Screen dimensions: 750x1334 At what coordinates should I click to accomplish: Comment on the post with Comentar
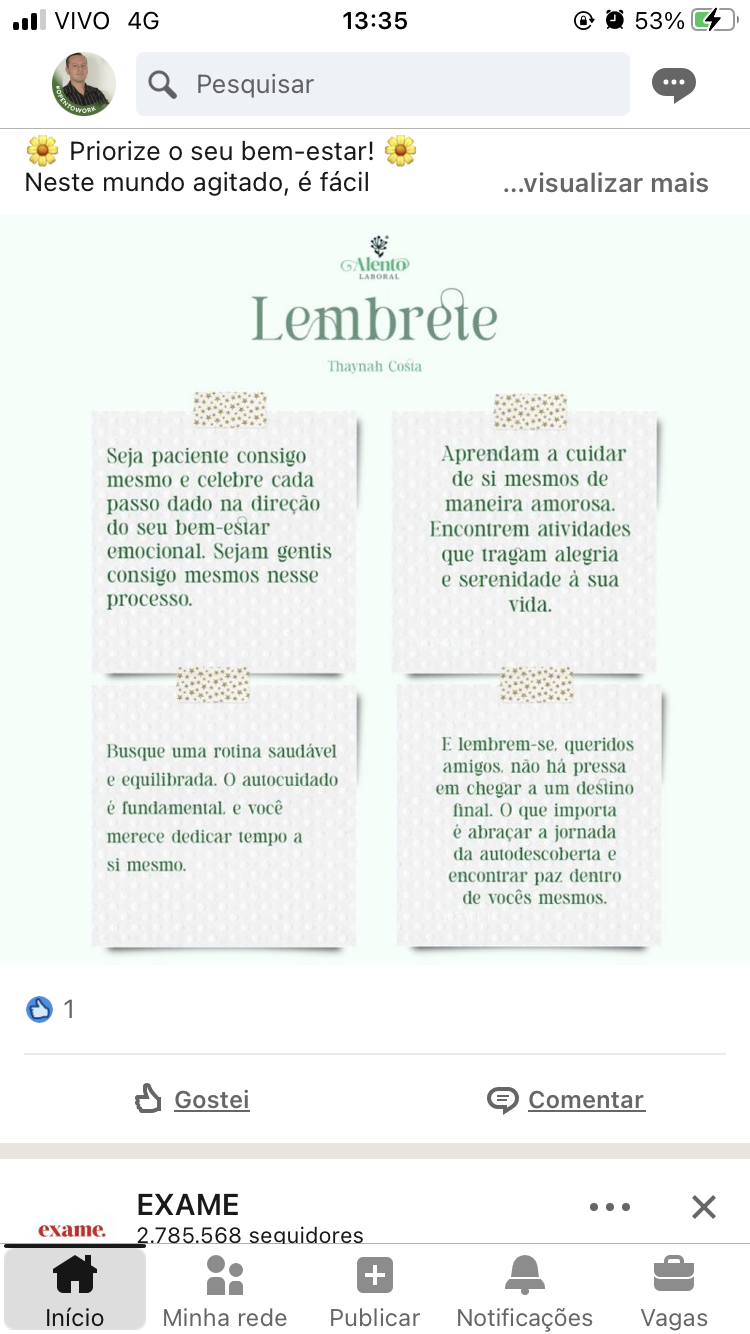(566, 1100)
